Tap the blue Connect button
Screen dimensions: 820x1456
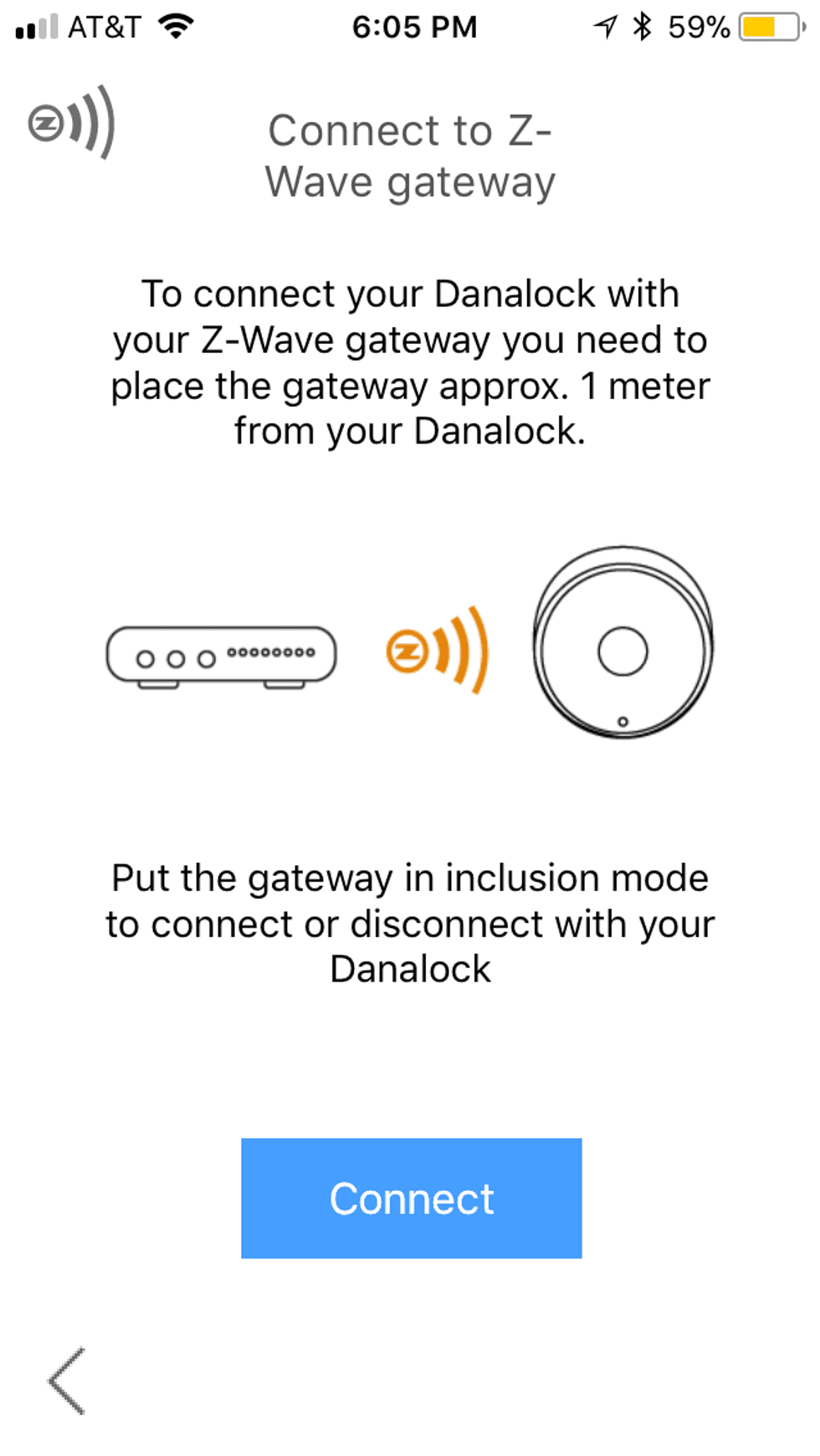[x=411, y=1197]
